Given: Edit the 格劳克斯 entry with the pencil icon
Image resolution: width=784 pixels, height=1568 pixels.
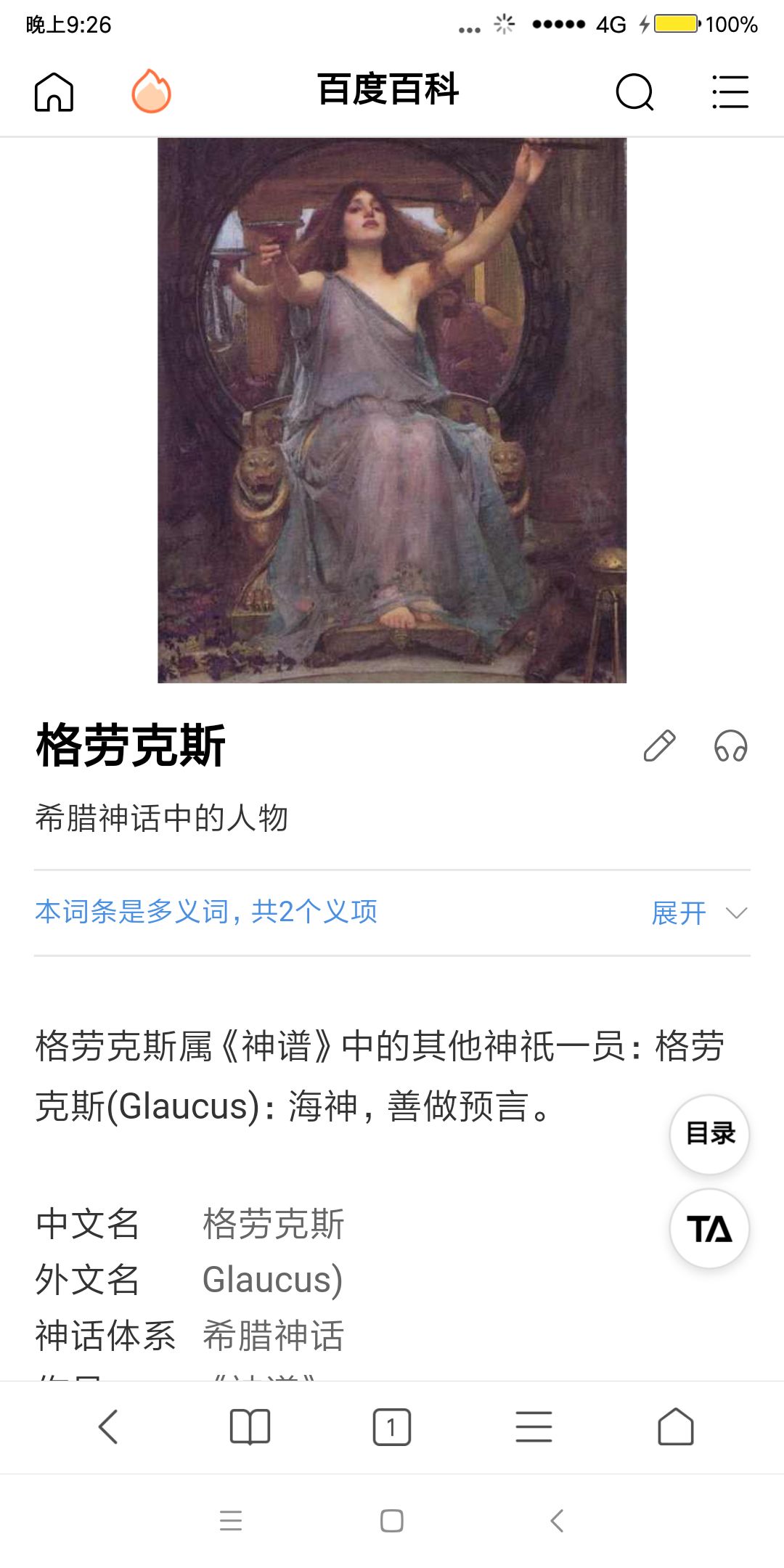Looking at the screenshot, I should click(x=659, y=746).
